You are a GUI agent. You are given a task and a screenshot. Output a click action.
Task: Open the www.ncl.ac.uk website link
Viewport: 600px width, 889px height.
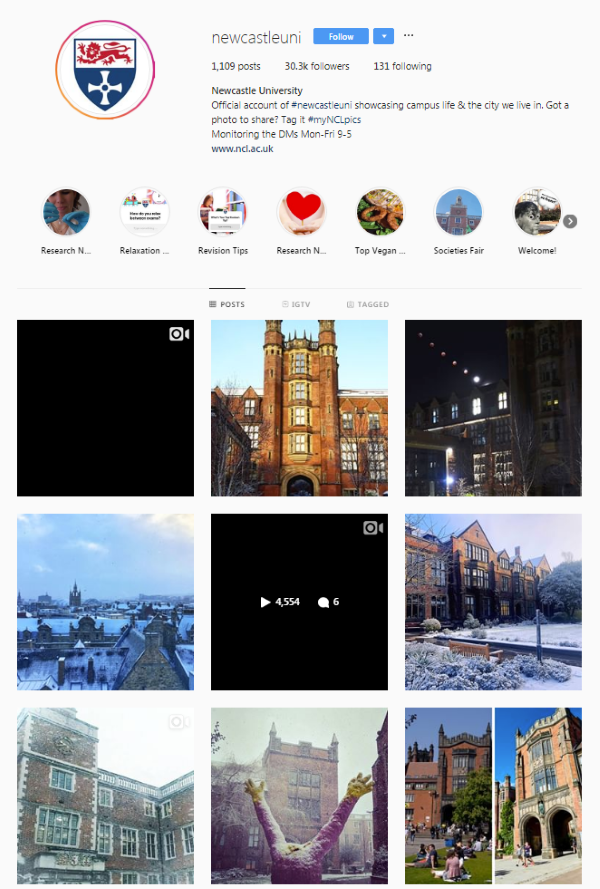[x=242, y=148]
